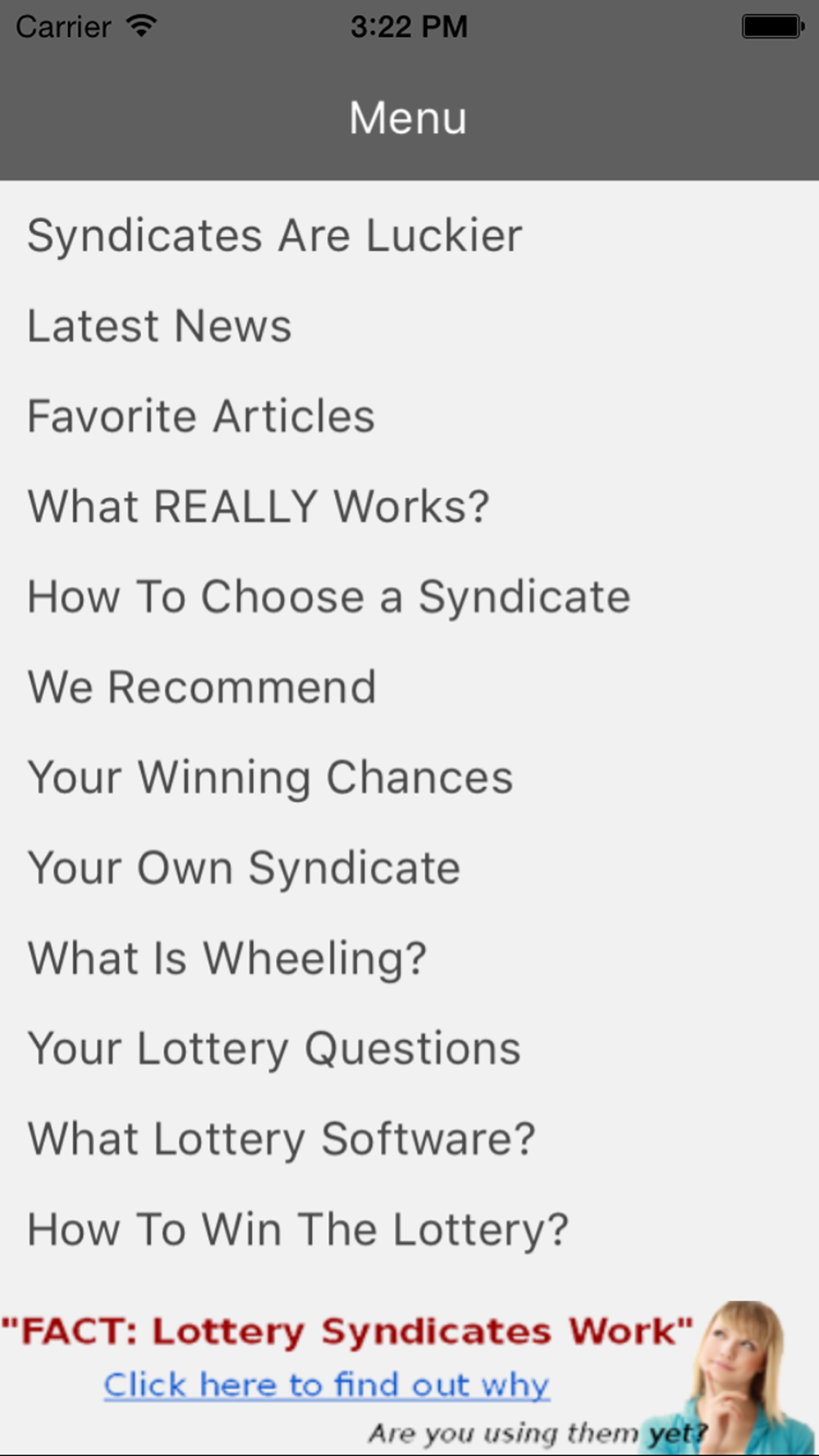Open Your Own Syndicate
The height and width of the screenshot is (1456, 819).
(409, 867)
